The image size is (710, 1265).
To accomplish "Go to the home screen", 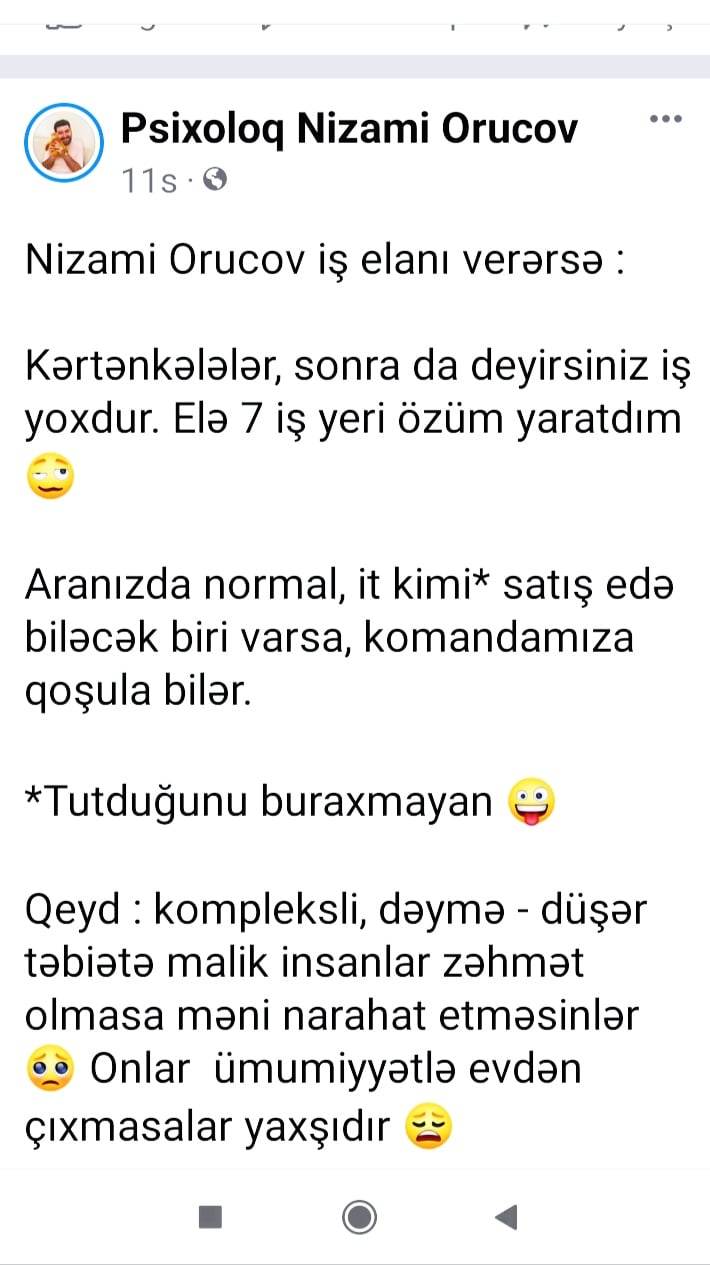I will coord(359,1216).
